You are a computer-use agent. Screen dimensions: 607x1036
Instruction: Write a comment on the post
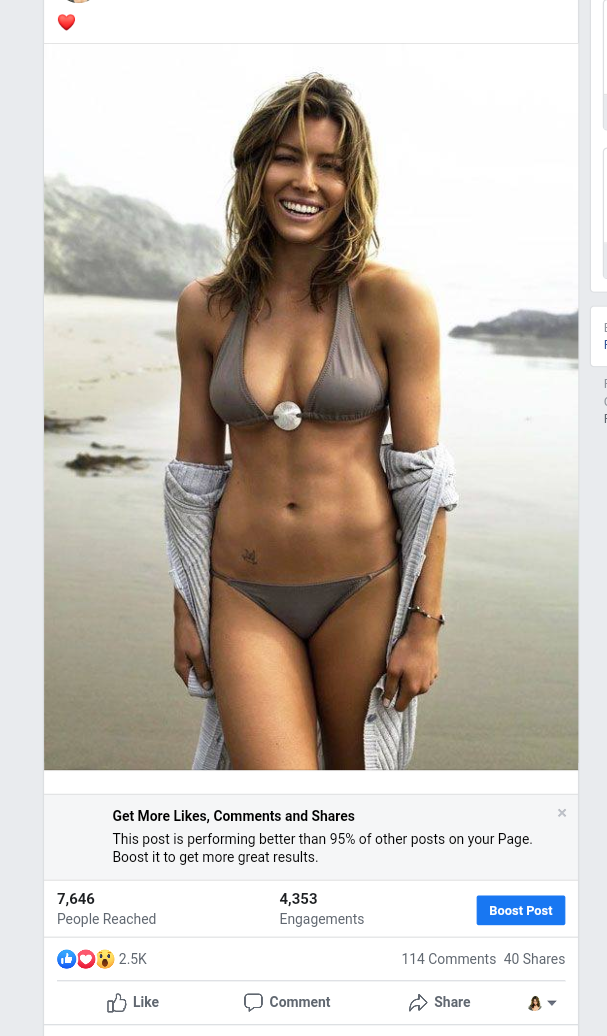287,1002
